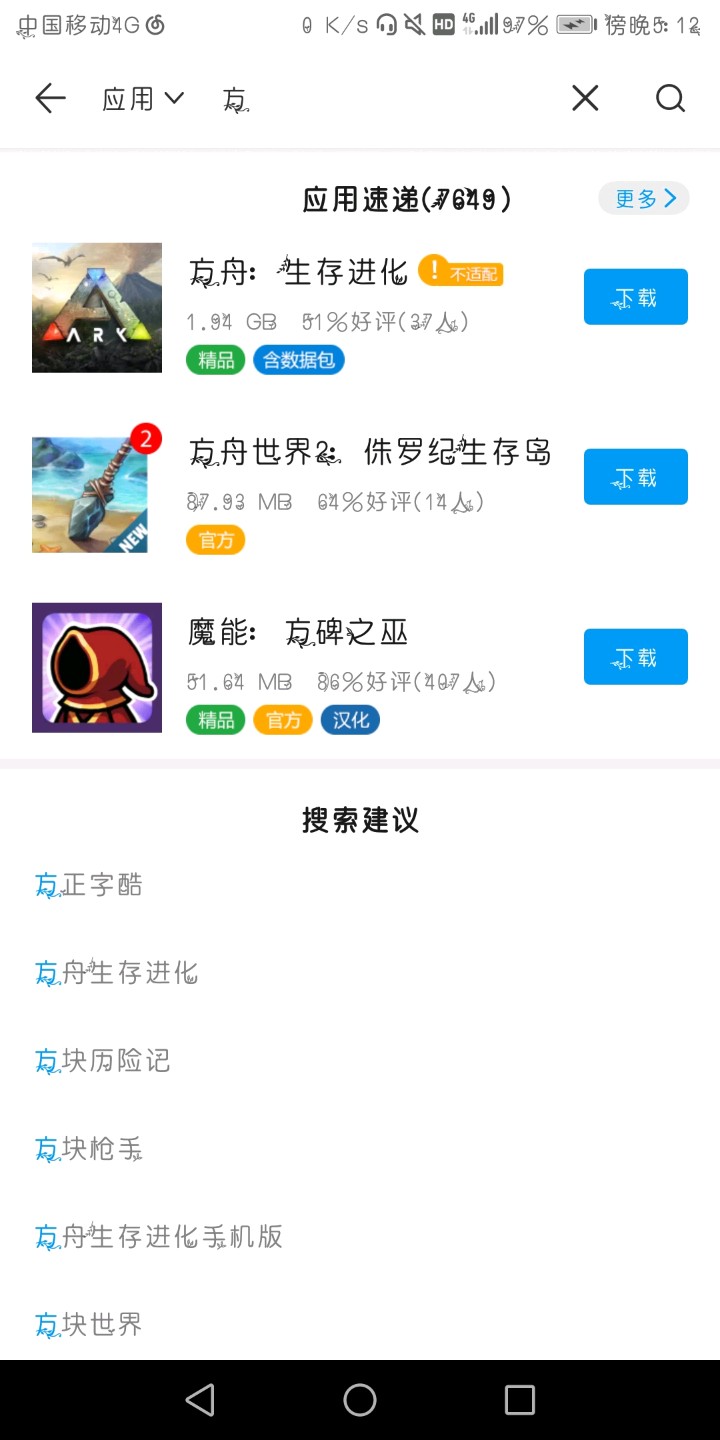This screenshot has width=720, height=1440.
Task: Pick suggestion 方块世界
Action: (89, 1325)
